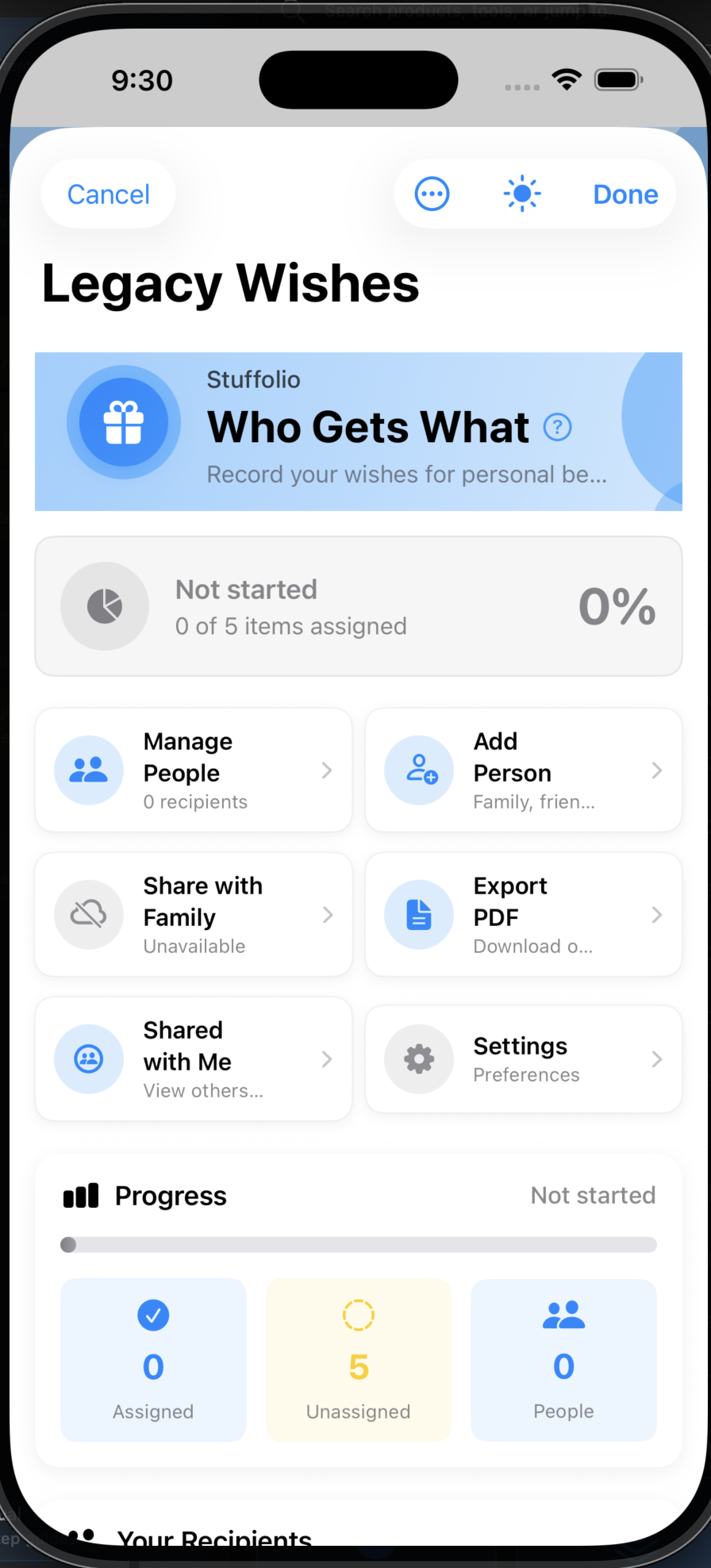
Task: Open Shared with Me card
Action: tap(194, 1059)
